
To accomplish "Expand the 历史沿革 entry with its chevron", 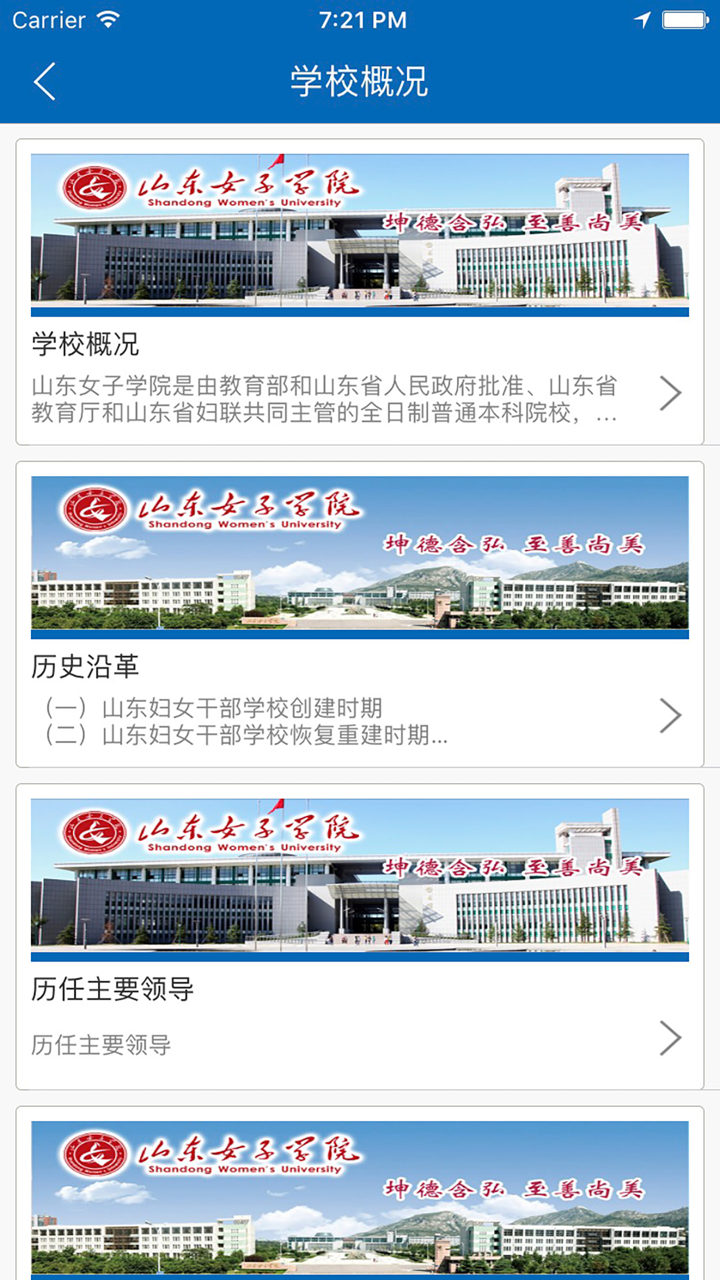I will click(669, 715).
